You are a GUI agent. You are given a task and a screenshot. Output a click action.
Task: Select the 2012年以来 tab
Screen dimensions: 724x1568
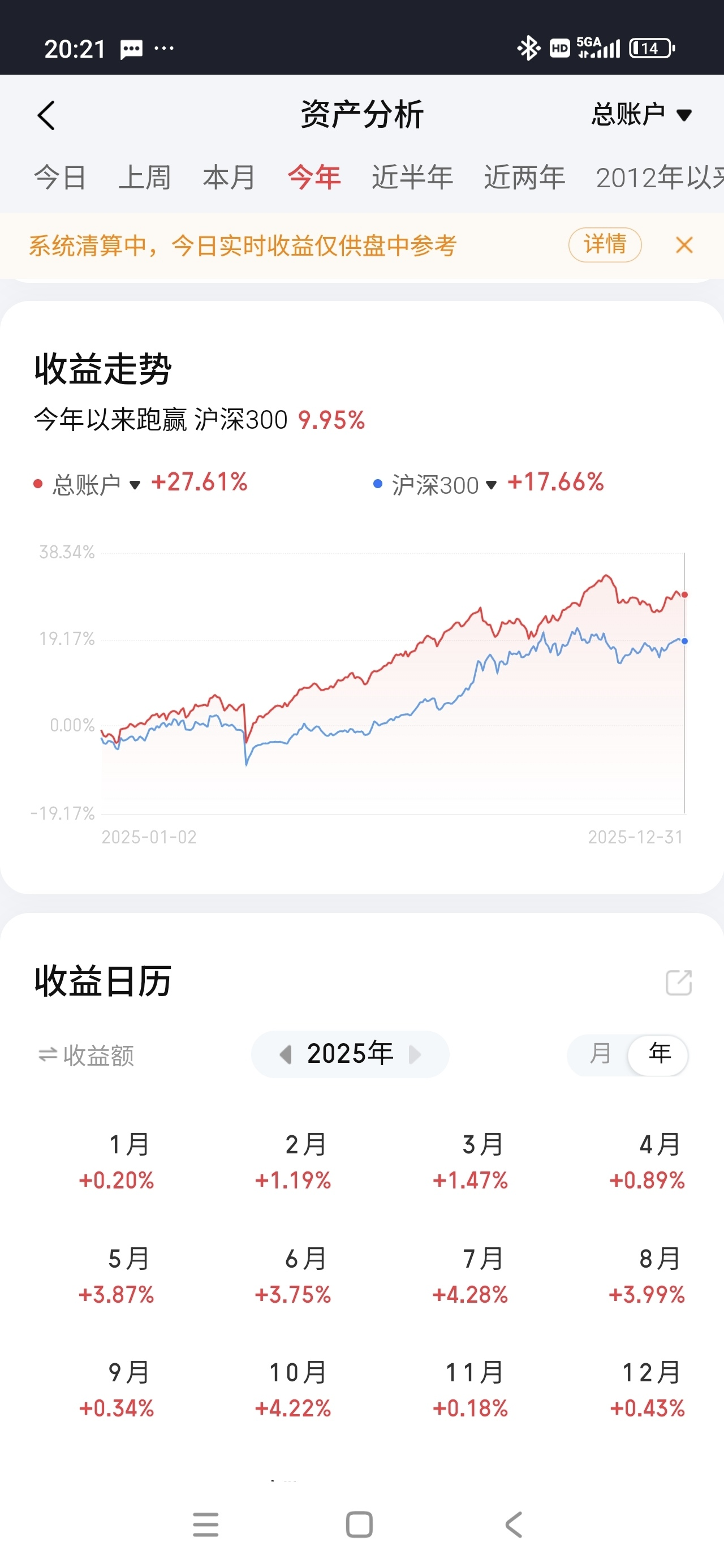(659, 178)
